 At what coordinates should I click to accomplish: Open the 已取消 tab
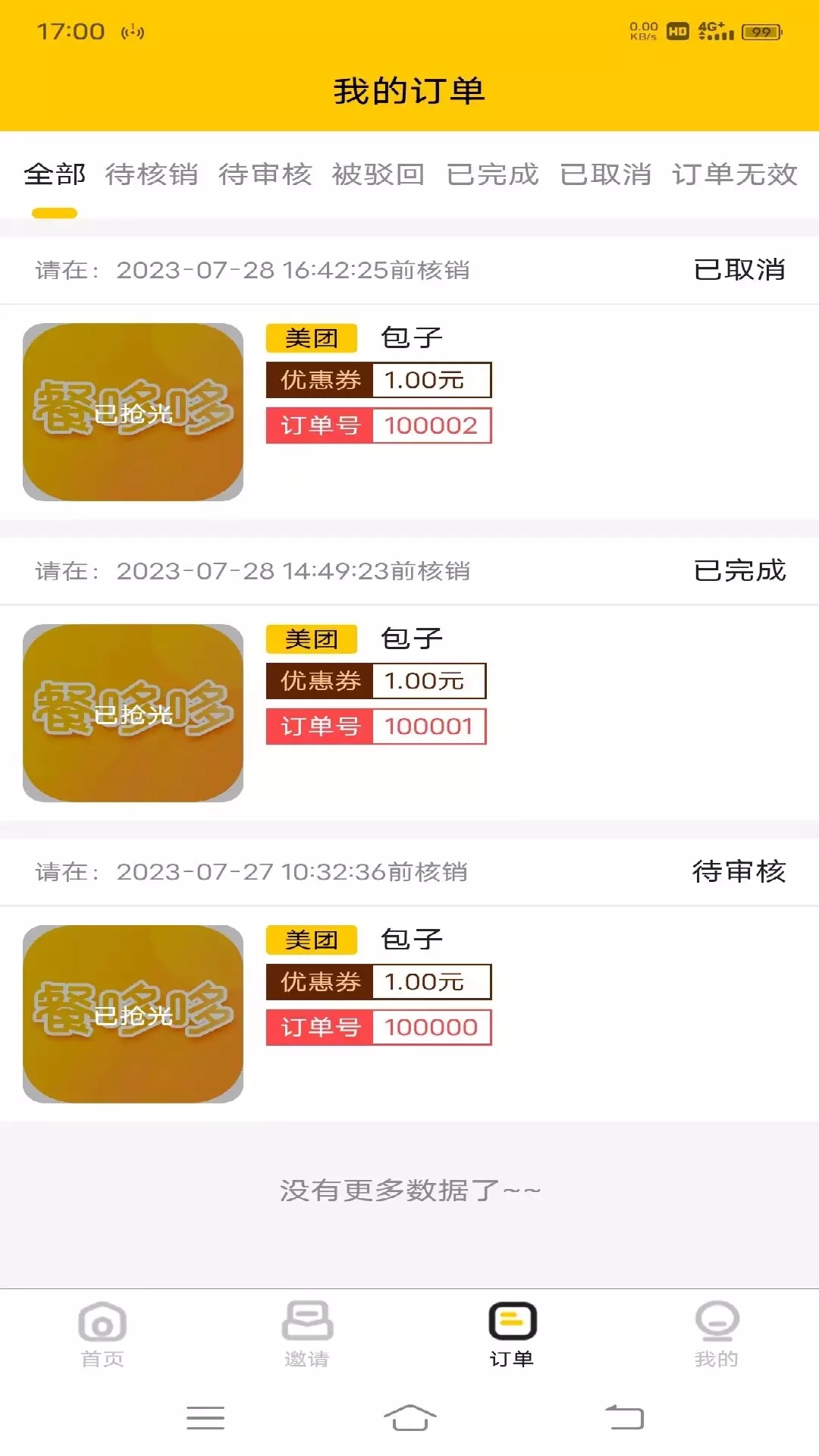point(607,175)
